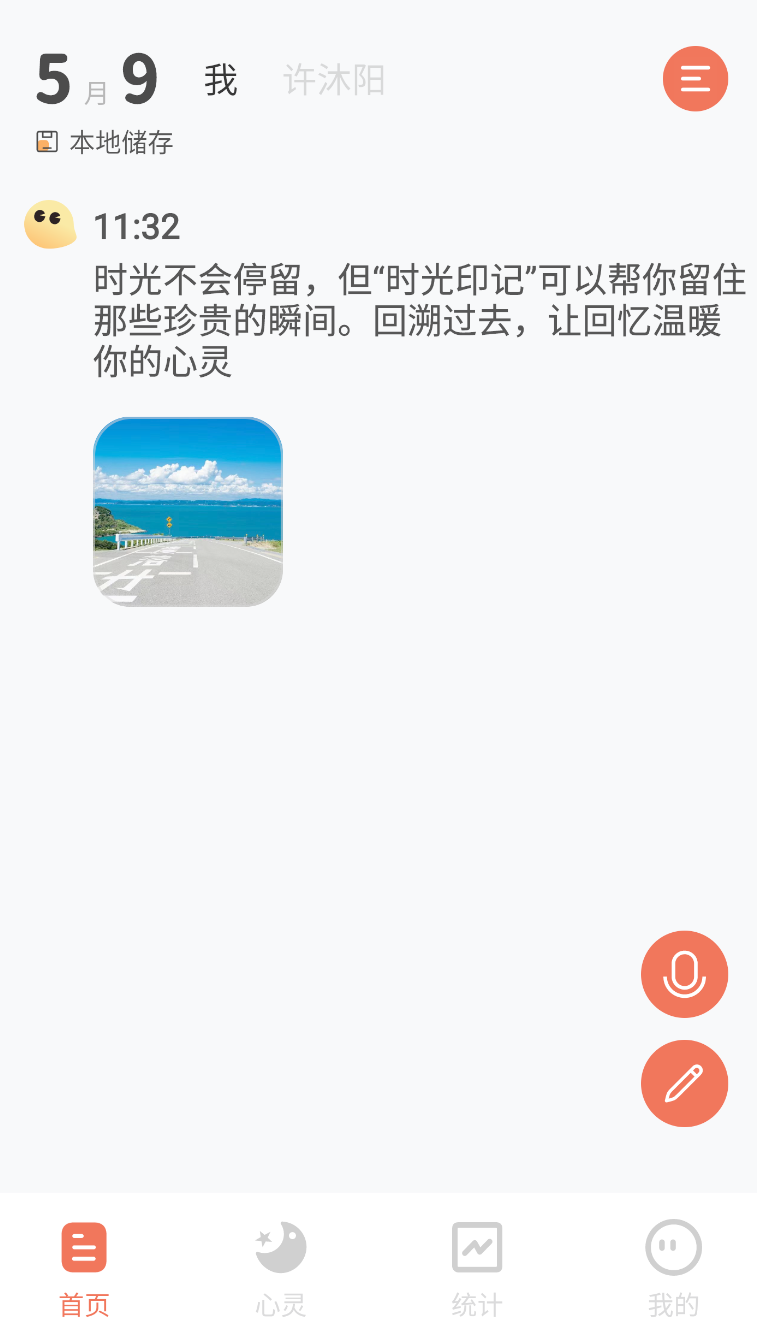Start a voice recording entry
Image resolution: width=757 pixels, height=1330 pixels.
(x=684, y=974)
